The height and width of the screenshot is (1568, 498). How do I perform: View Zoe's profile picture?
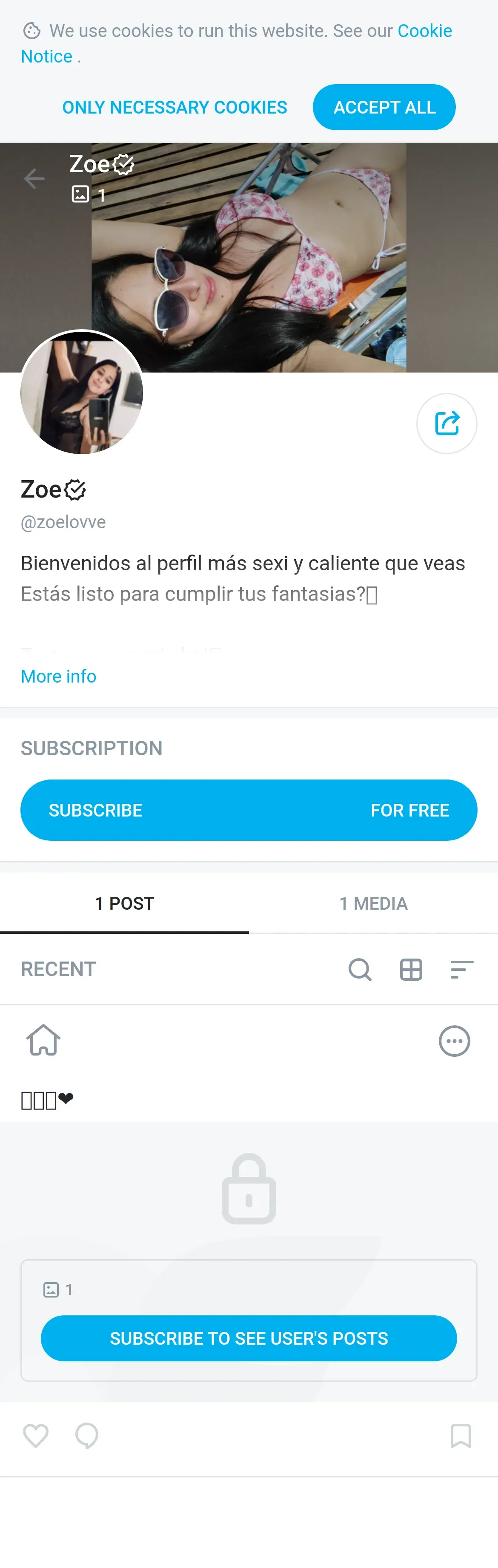[x=82, y=393]
